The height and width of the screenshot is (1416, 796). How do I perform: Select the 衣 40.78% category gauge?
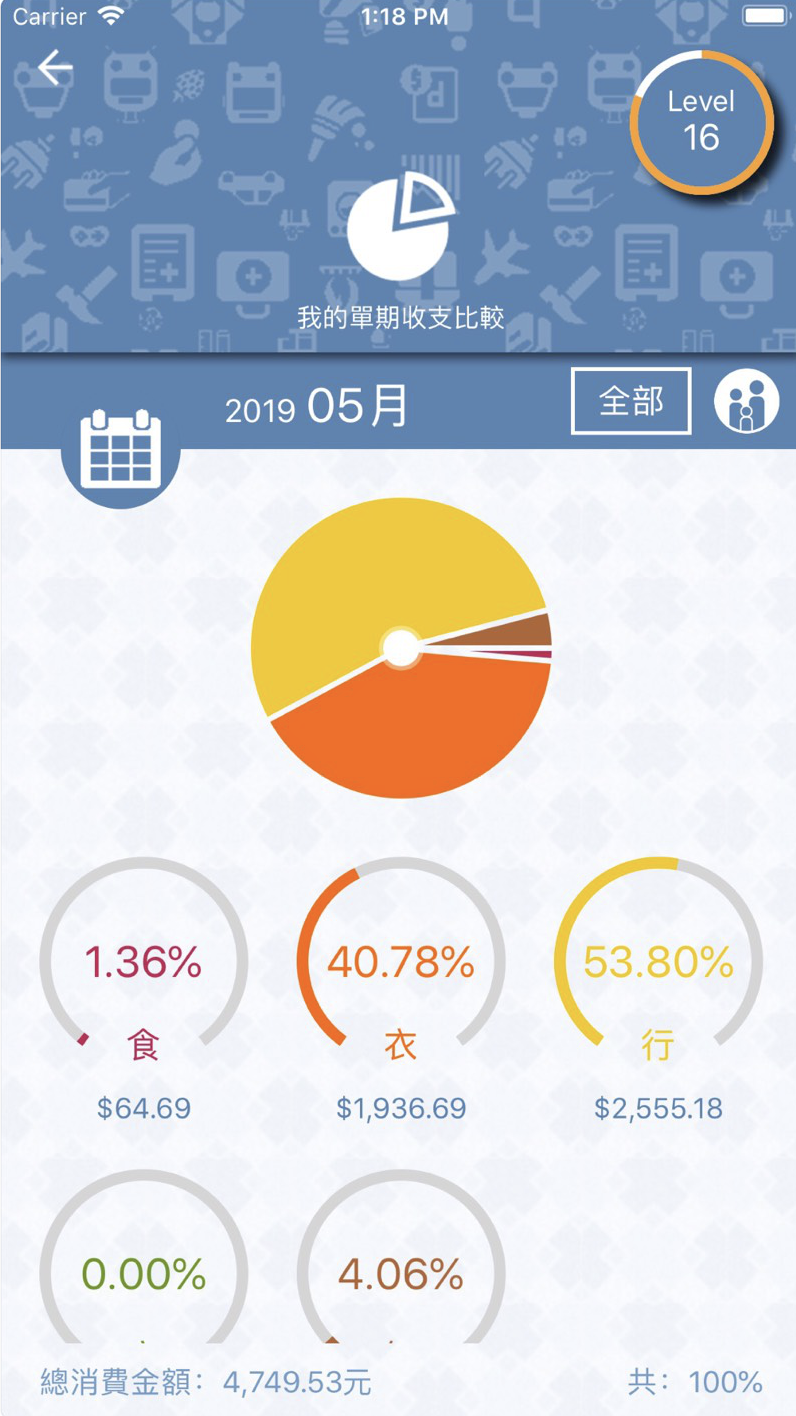[x=401, y=965]
